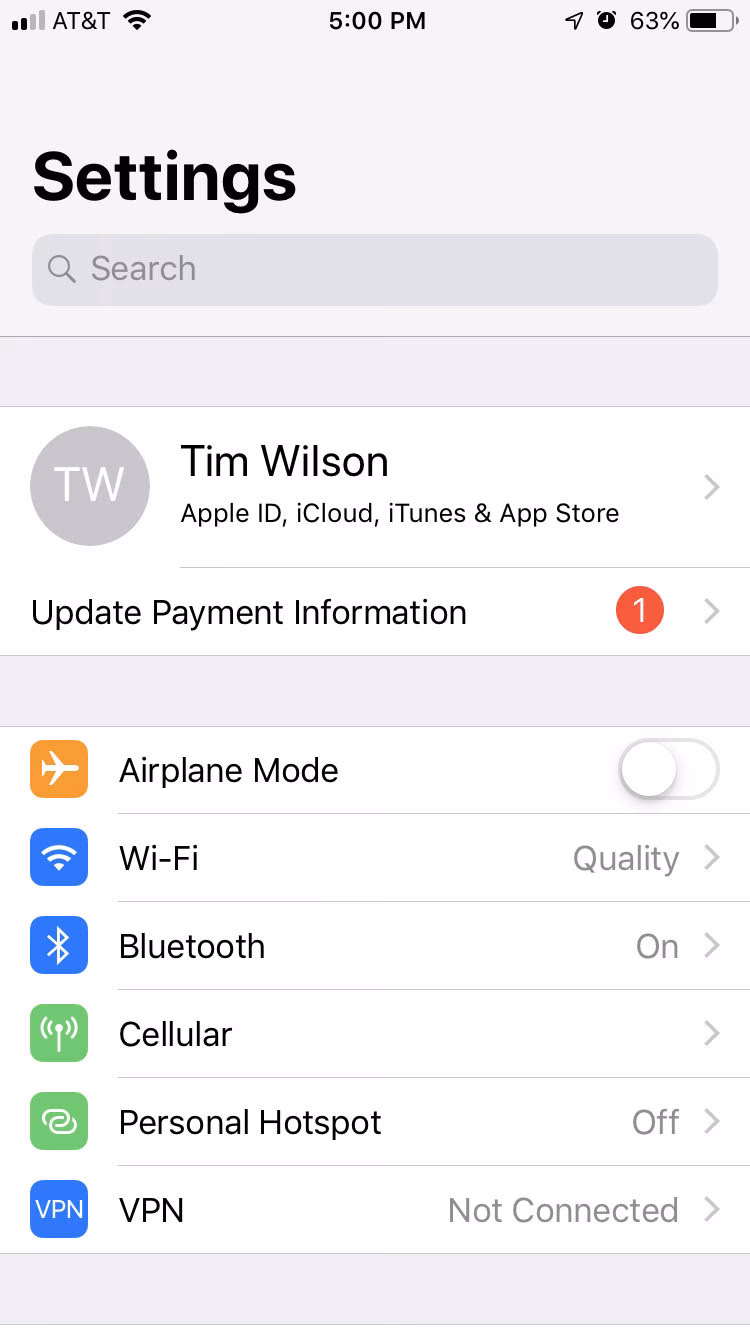Select the Airplane Mode icon
The width and height of the screenshot is (750, 1334).
tap(58, 769)
